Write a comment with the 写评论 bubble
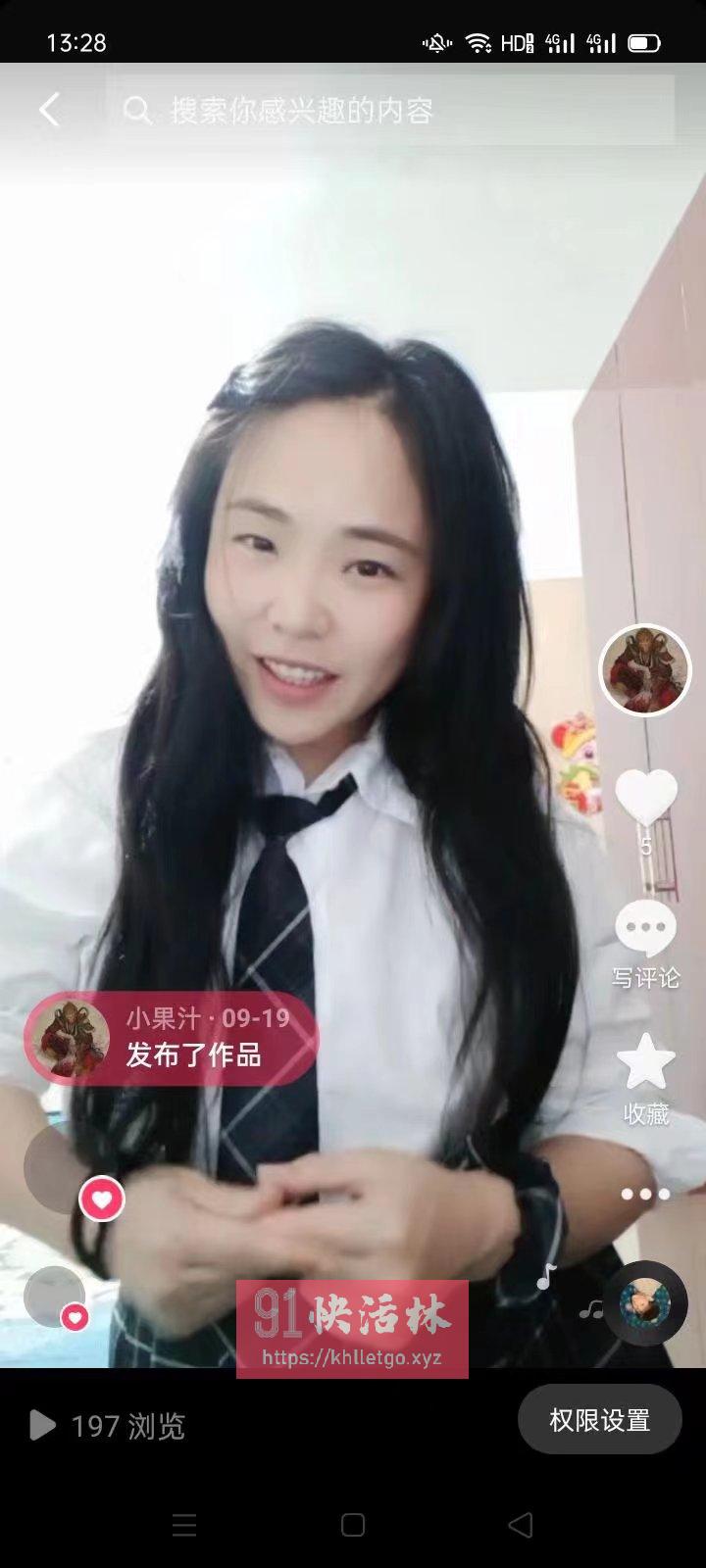Image resolution: width=706 pixels, height=1568 pixels. click(x=645, y=943)
